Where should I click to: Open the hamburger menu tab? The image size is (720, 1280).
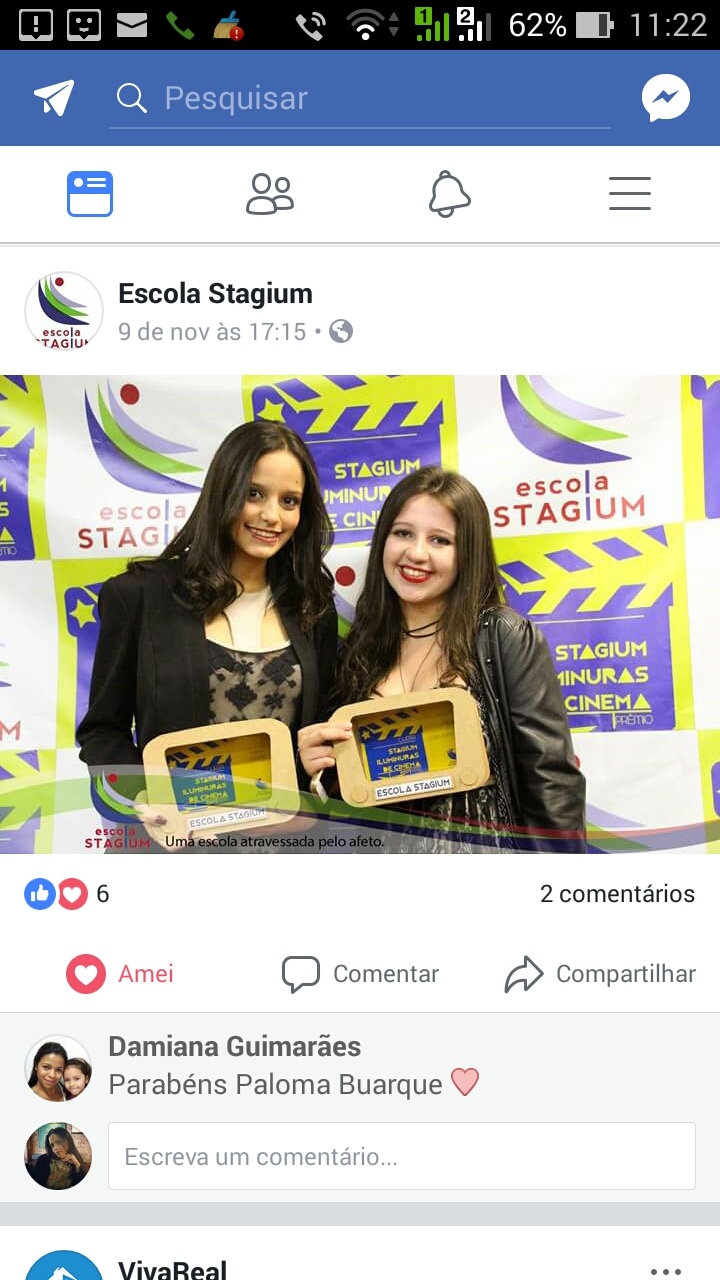click(630, 194)
